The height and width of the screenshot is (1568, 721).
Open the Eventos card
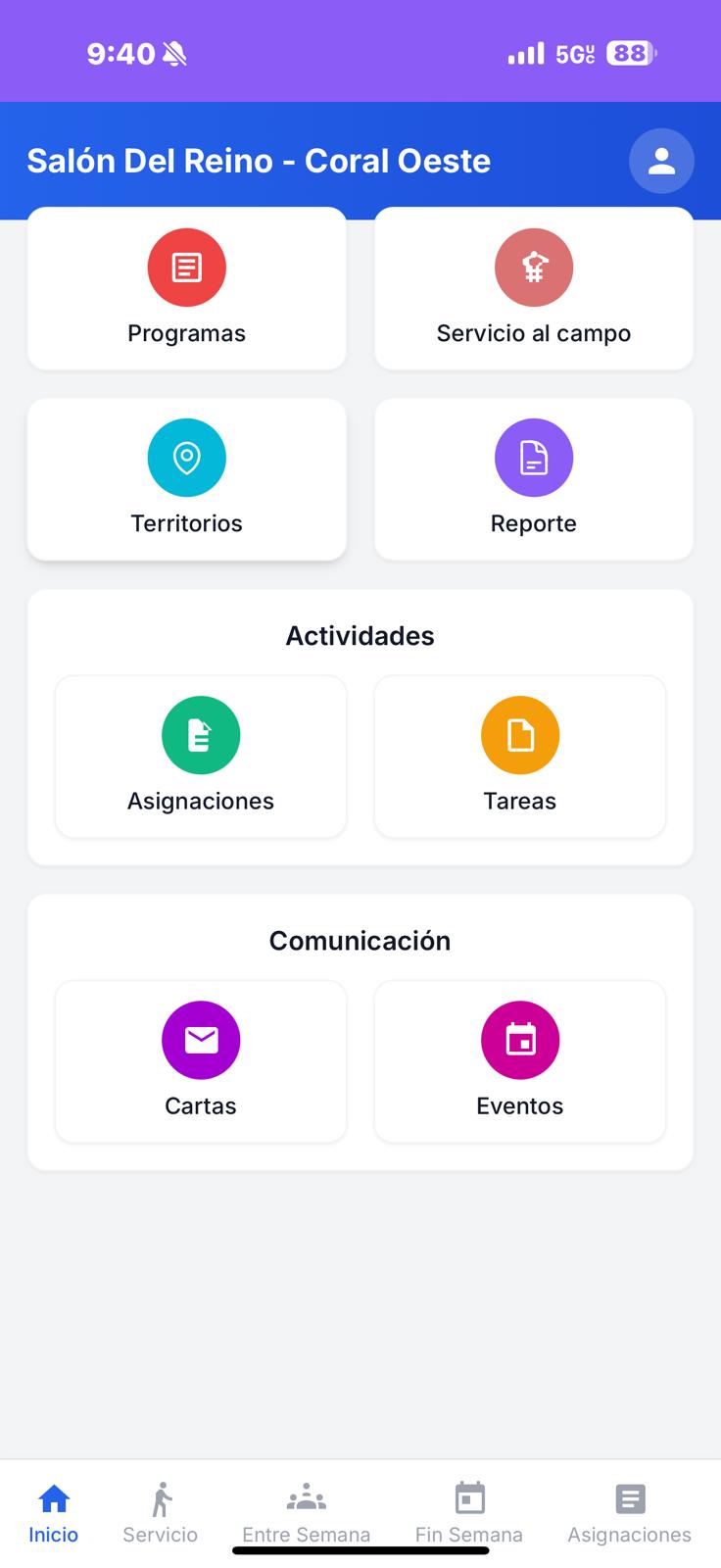(520, 1061)
